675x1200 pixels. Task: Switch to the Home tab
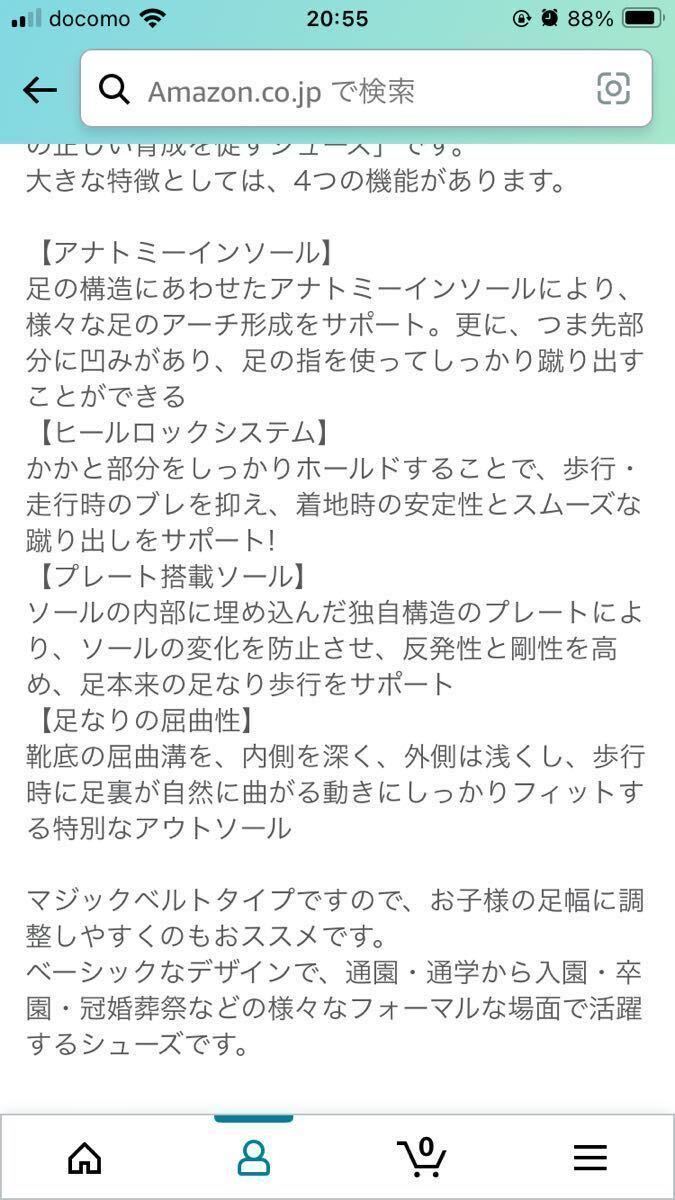84,1157
